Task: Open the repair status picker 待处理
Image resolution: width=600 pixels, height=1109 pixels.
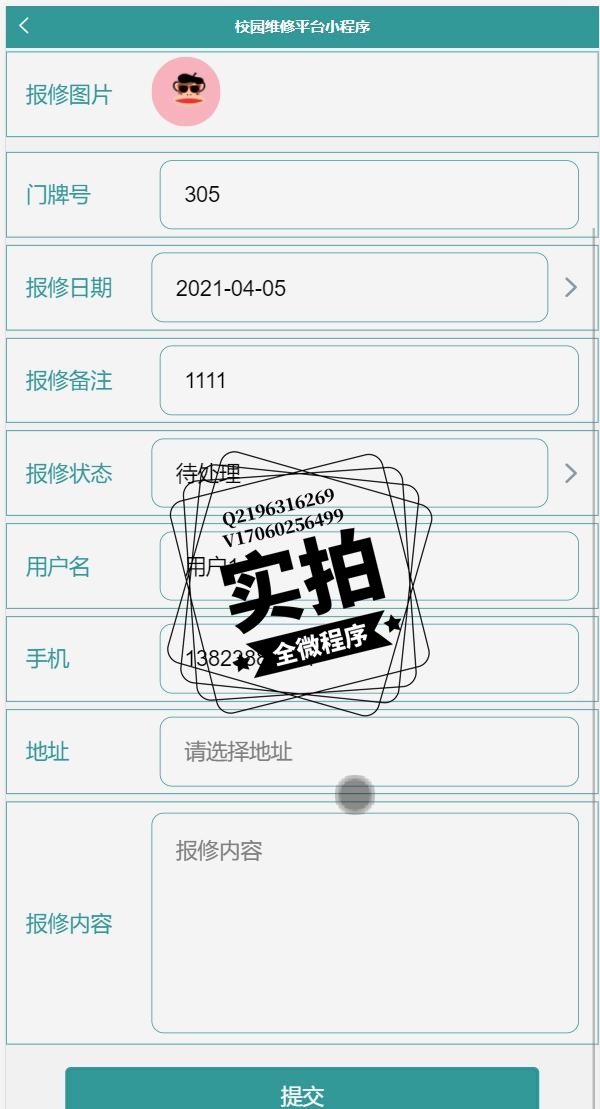Action: [x=349, y=472]
